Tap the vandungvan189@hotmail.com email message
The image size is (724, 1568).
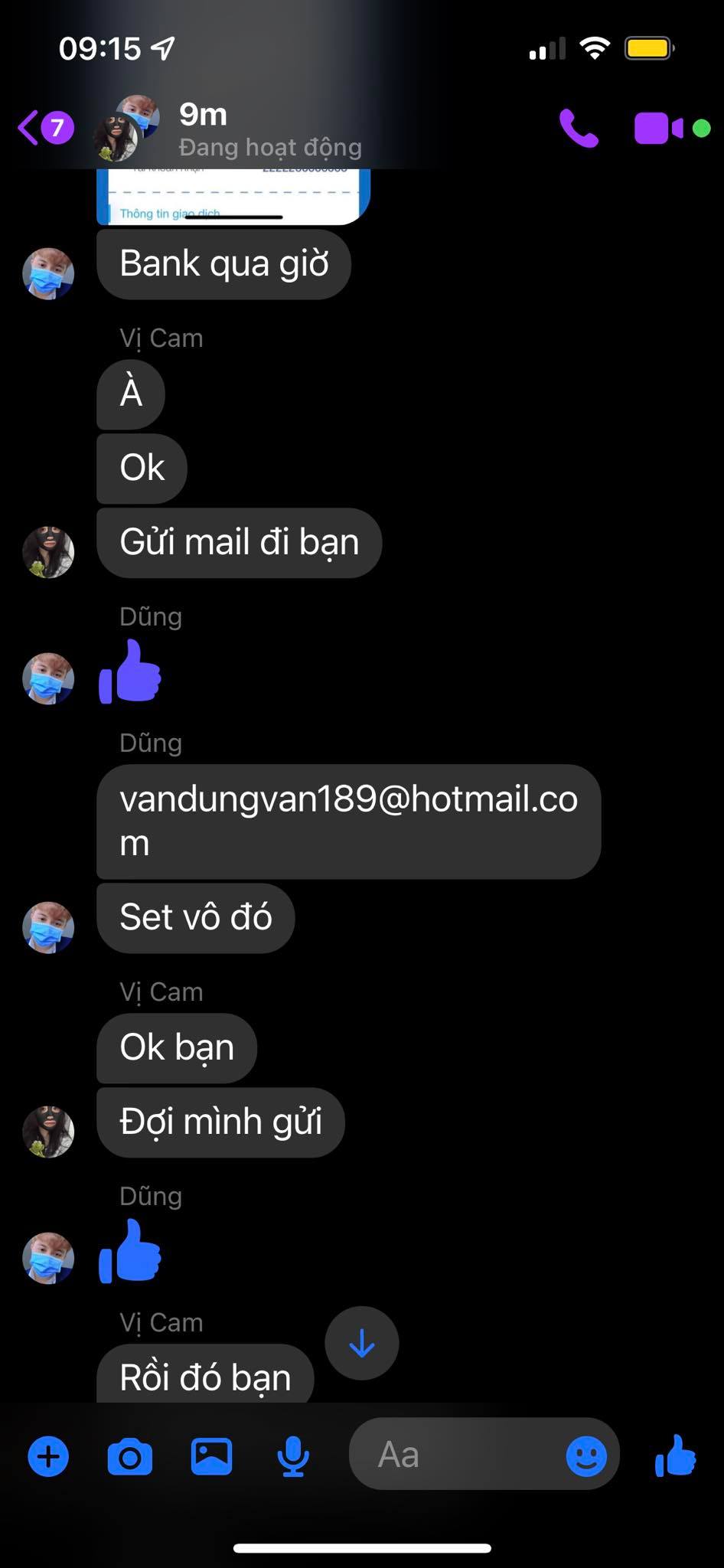point(348,821)
